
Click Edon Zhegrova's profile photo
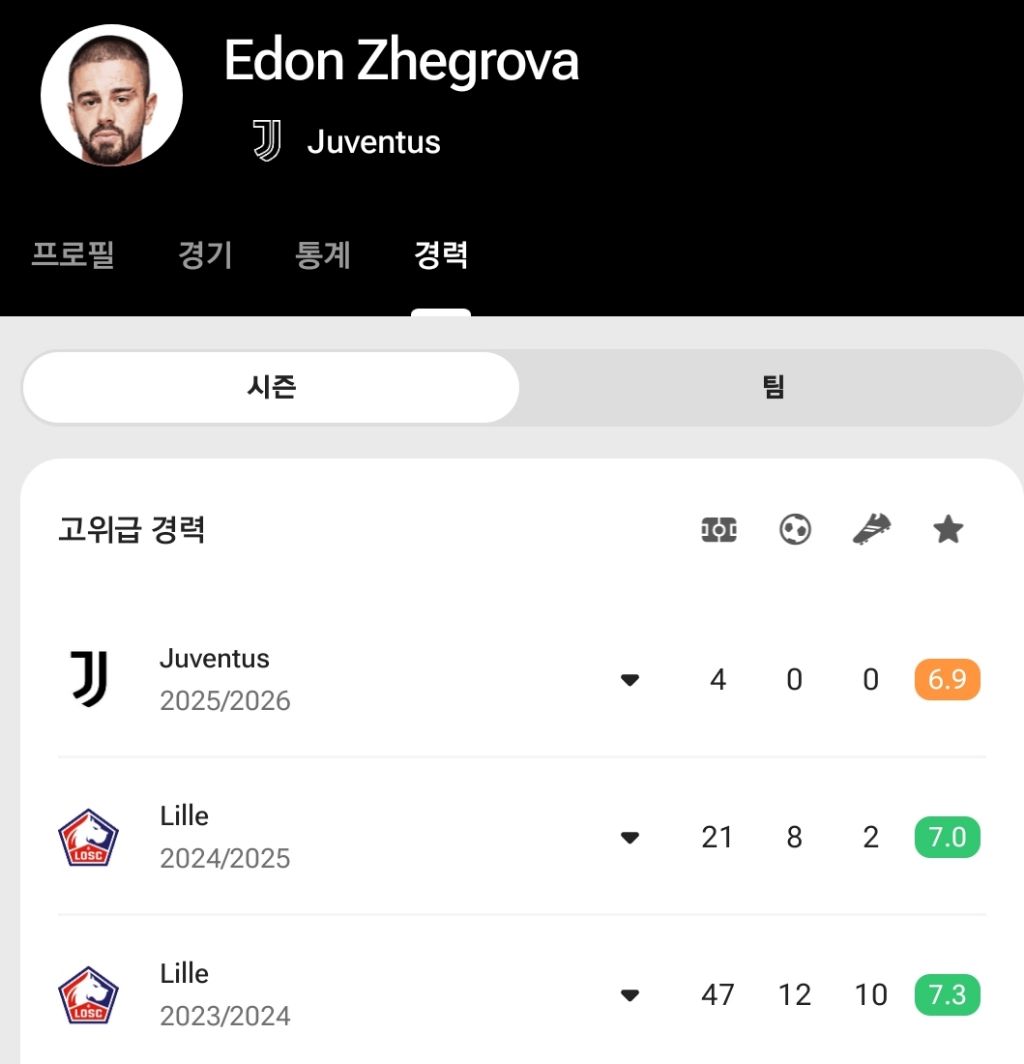(111, 95)
